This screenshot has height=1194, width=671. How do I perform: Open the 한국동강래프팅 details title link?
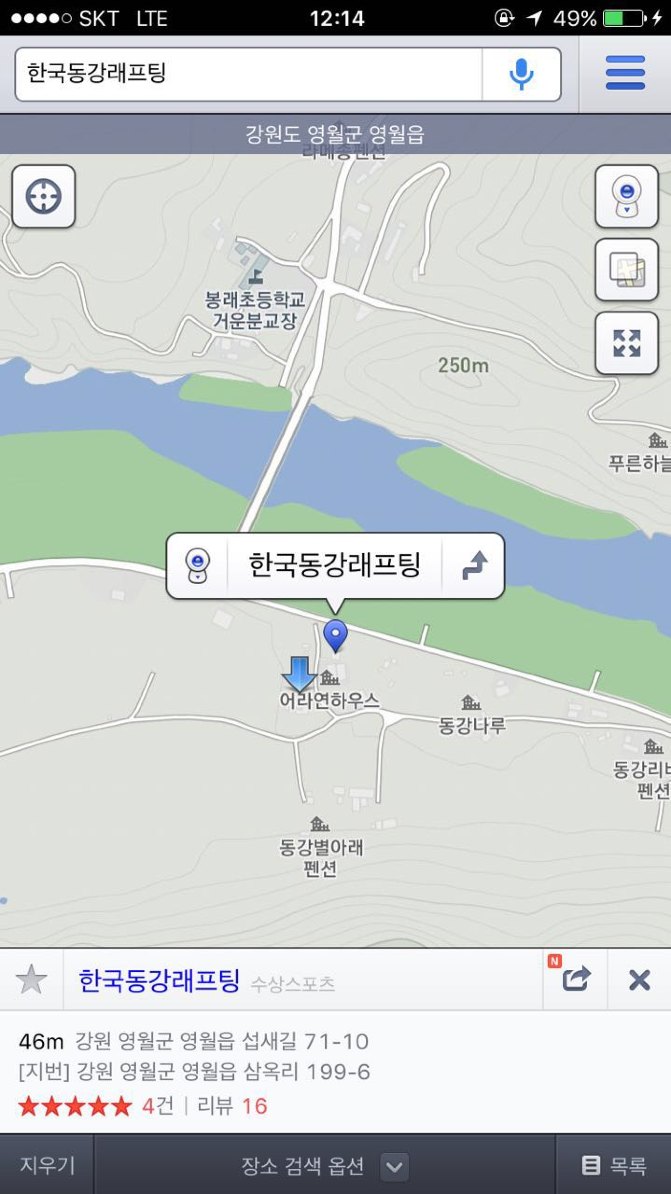point(159,980)
